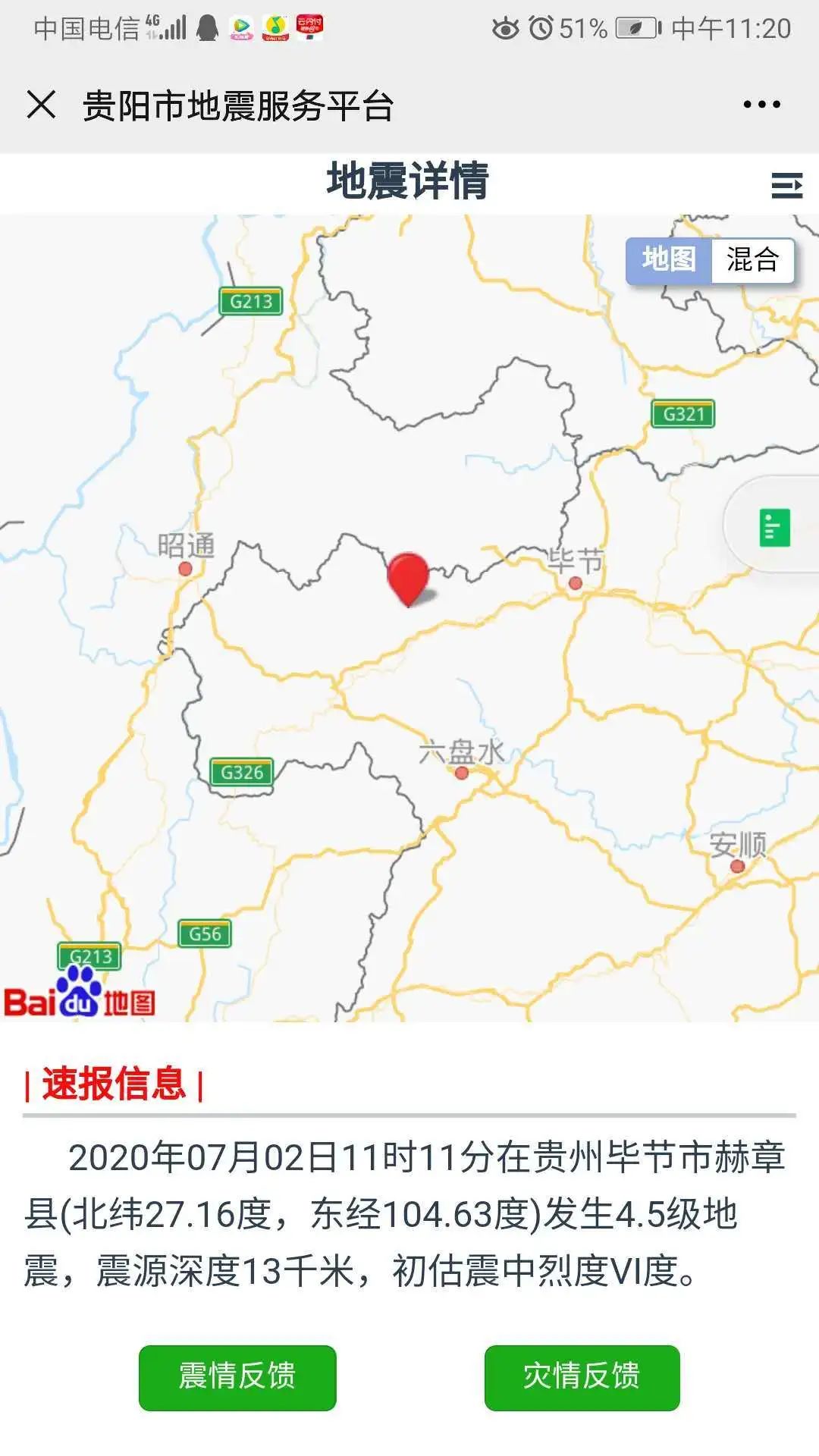Close the 贵阳市地震服务平台 page
The width and height of the screenshot is (819, 1456).
pos(41,105)
